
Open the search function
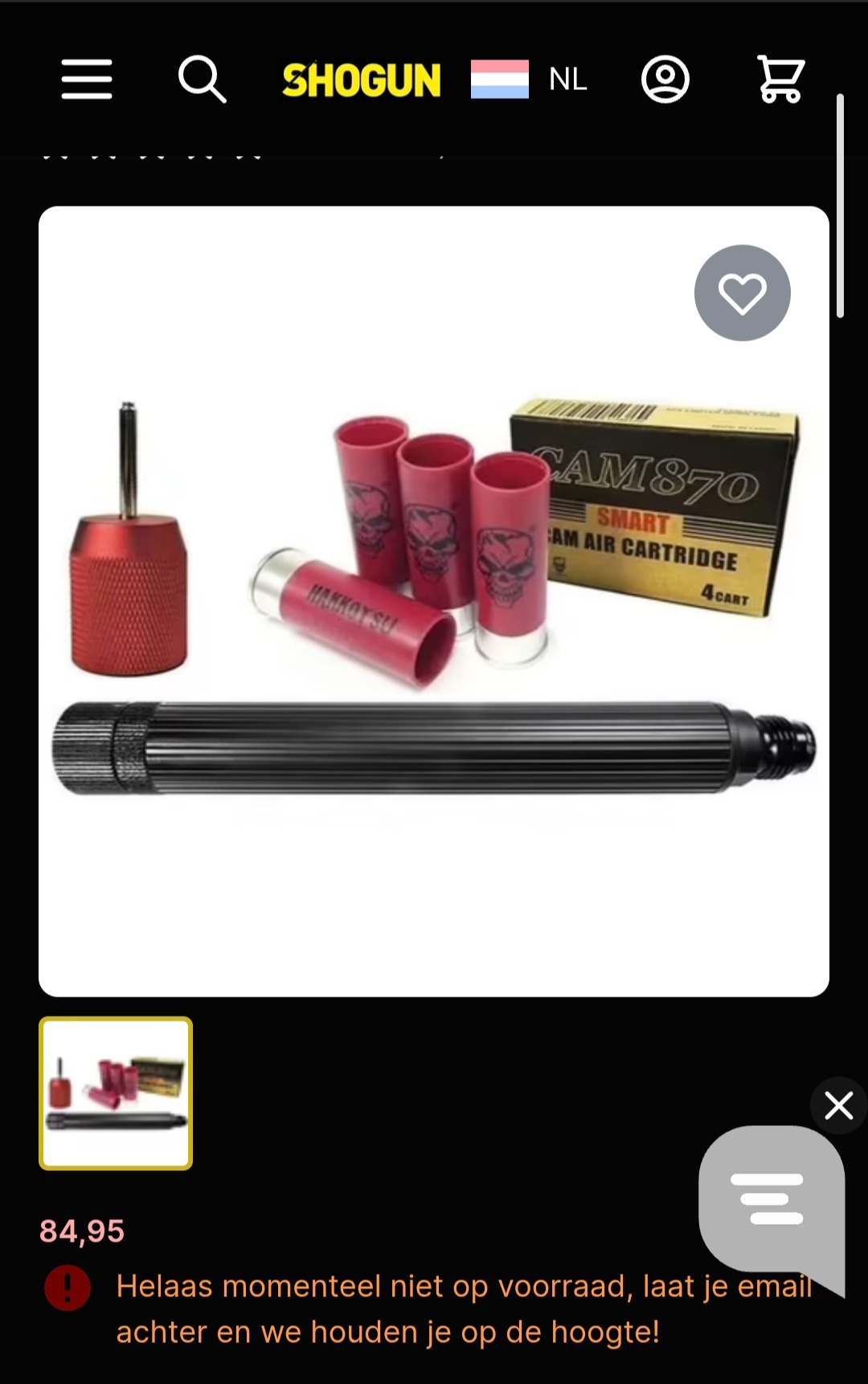pos(202,80)
